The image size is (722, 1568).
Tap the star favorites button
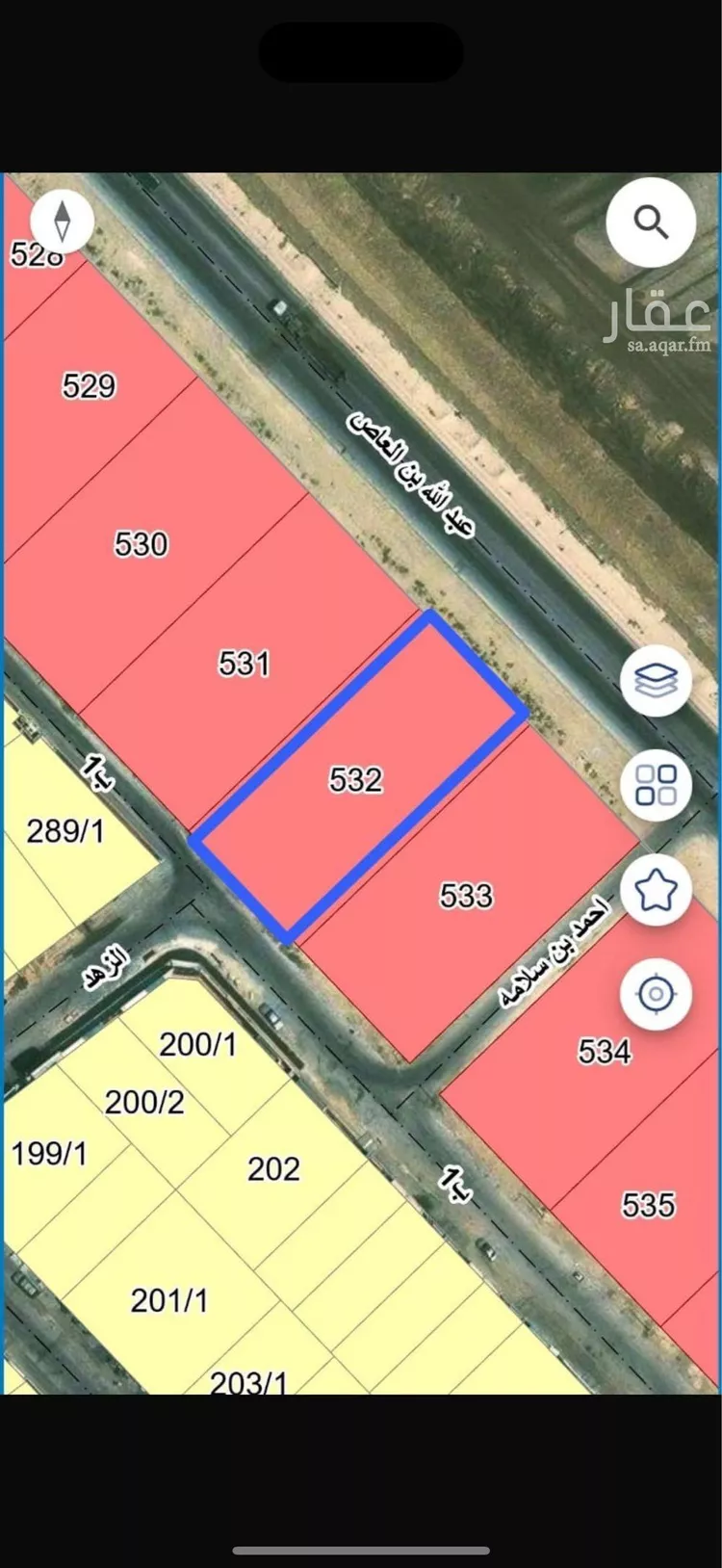coord(656,890)
